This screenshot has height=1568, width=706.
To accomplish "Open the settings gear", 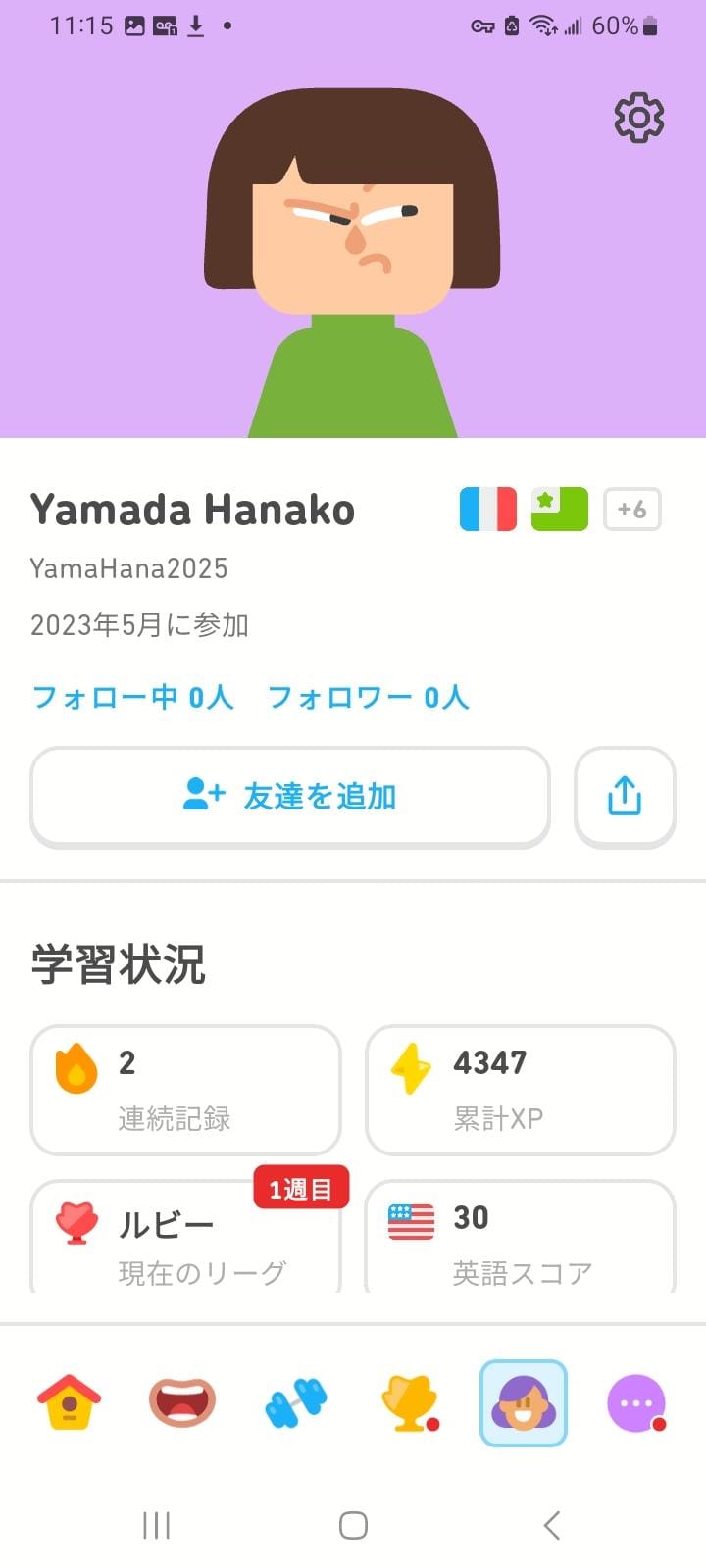I will (638, 117).
